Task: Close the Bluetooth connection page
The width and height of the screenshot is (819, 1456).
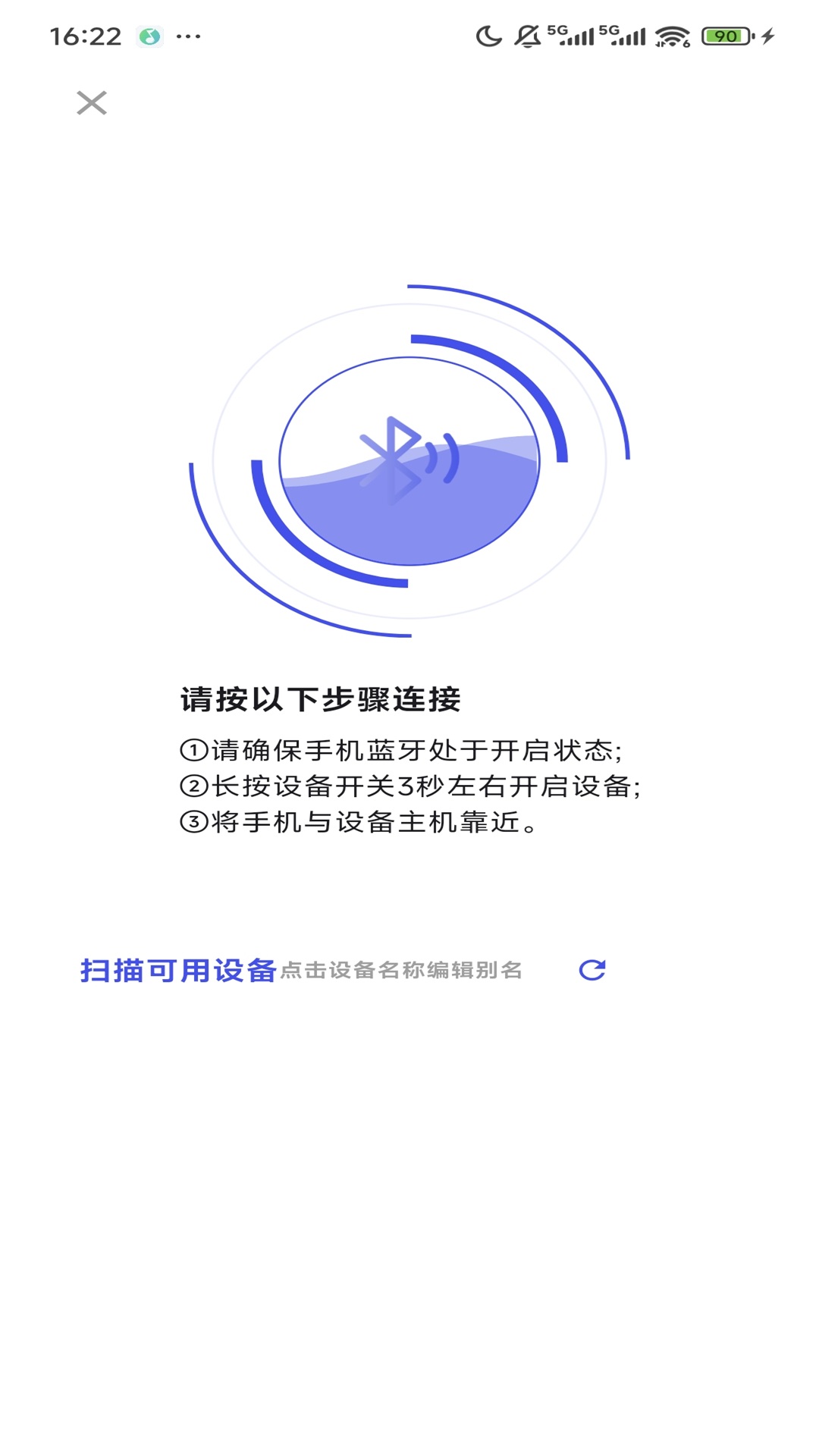Action: (91, 104)
